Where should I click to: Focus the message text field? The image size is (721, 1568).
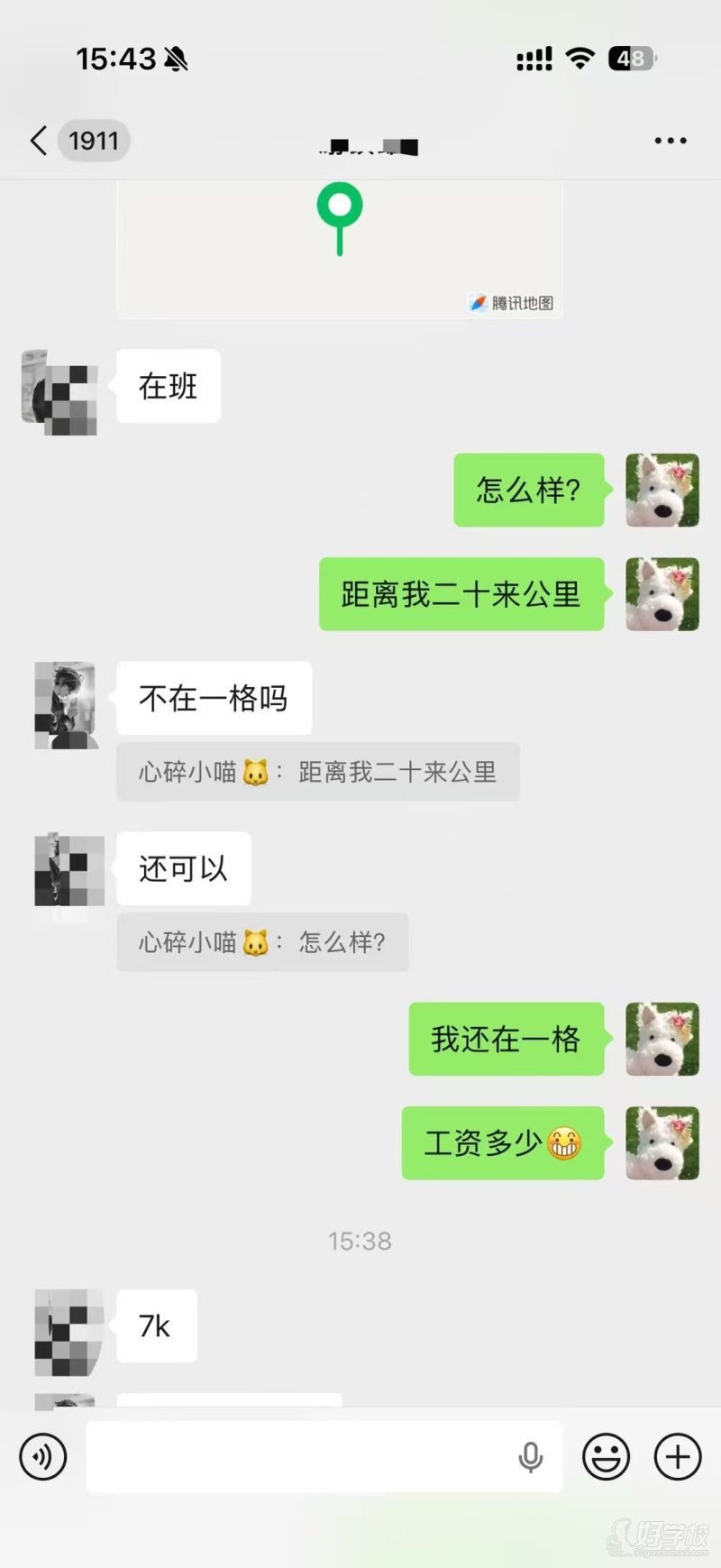297,1456
